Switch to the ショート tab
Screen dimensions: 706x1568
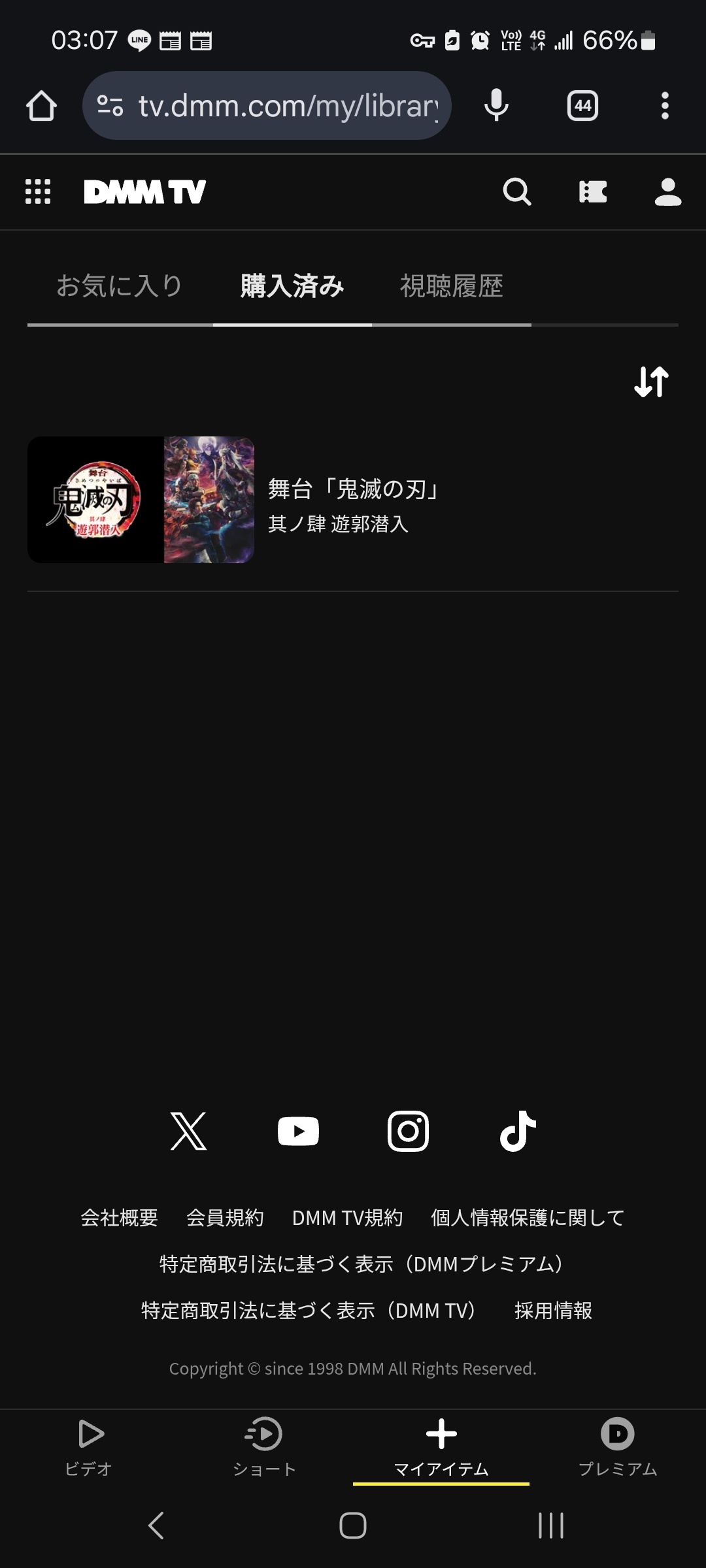[265, 1447]
